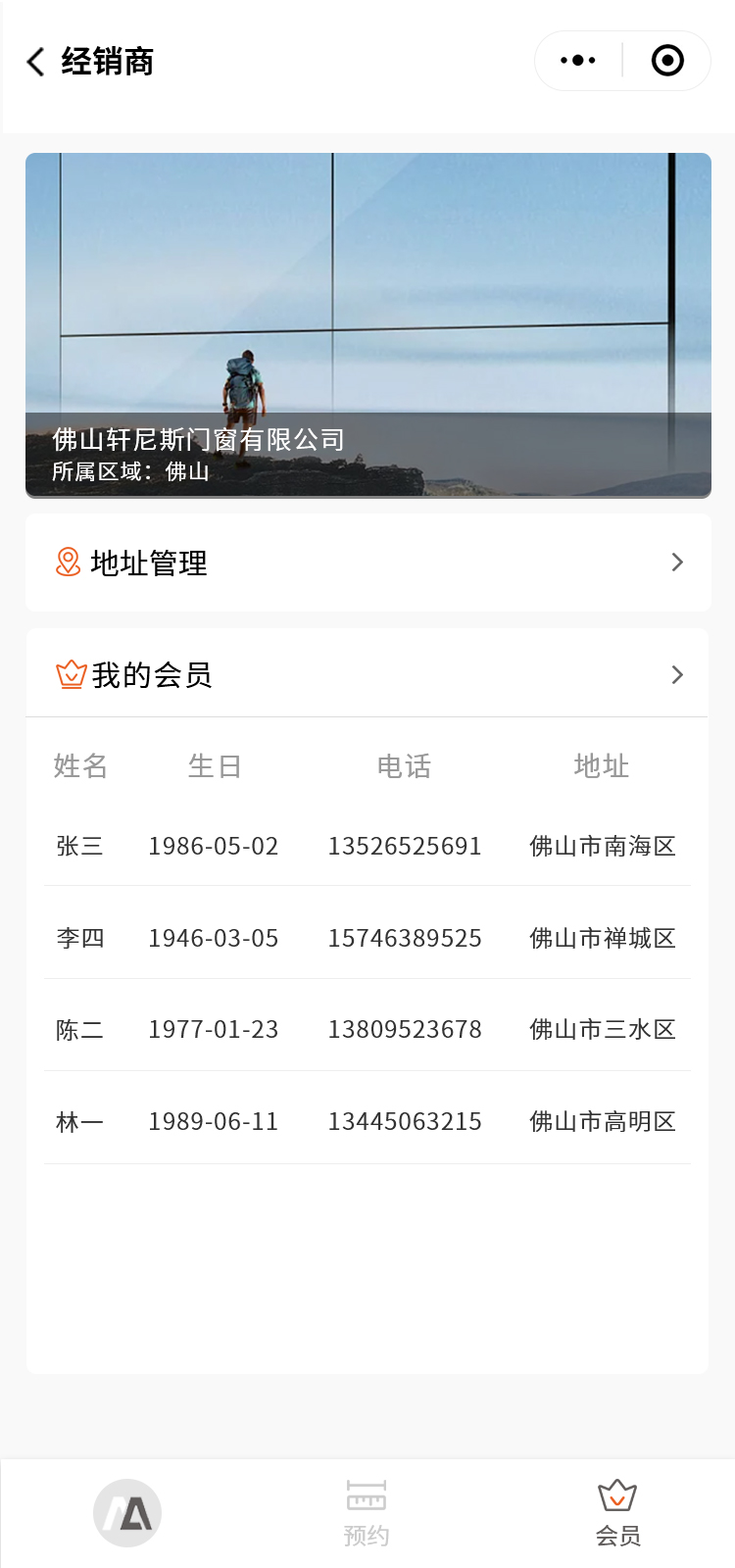Close the mini program via the circle button
The height and width of the screenshot is (1568, 735).
point(667,61)
